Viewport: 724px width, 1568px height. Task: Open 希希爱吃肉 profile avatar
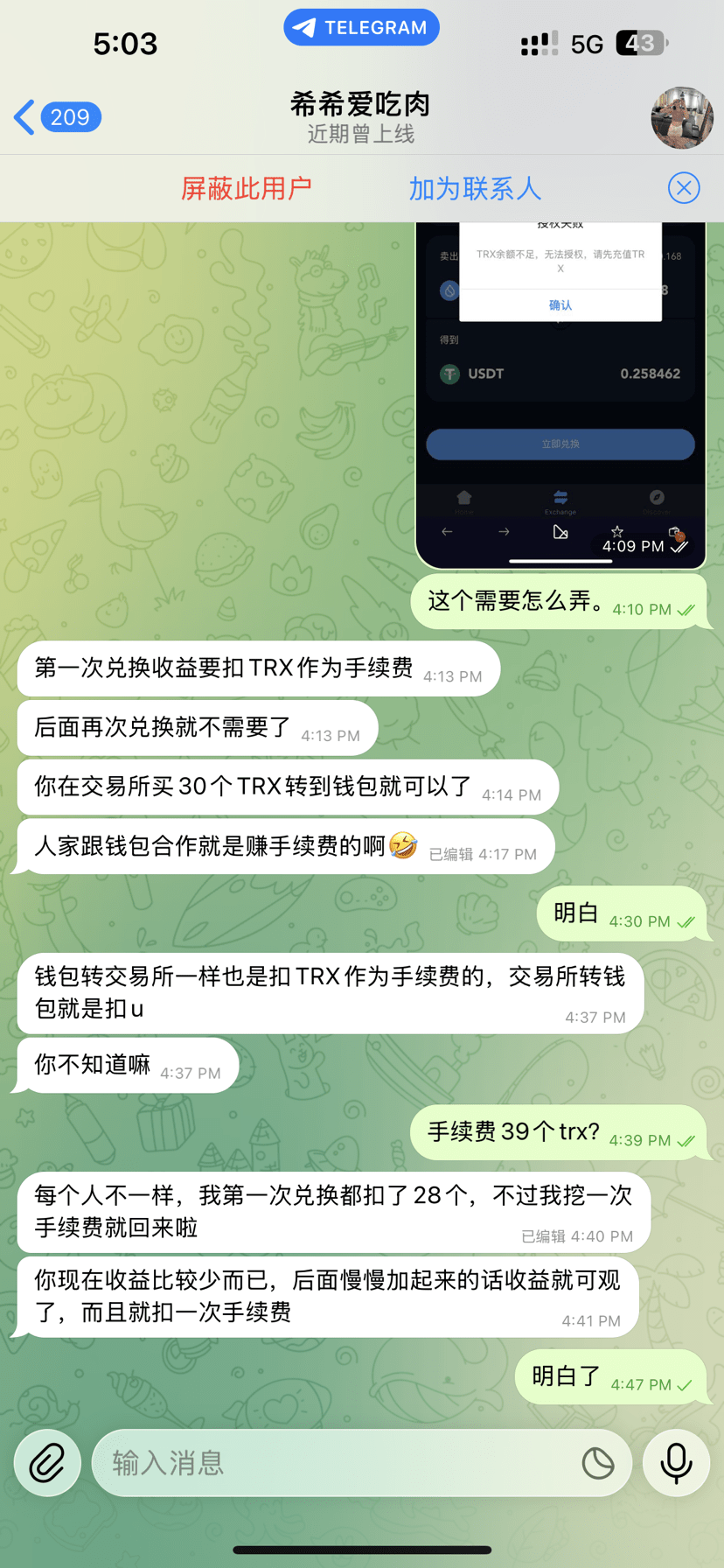[x=682, y=117]
